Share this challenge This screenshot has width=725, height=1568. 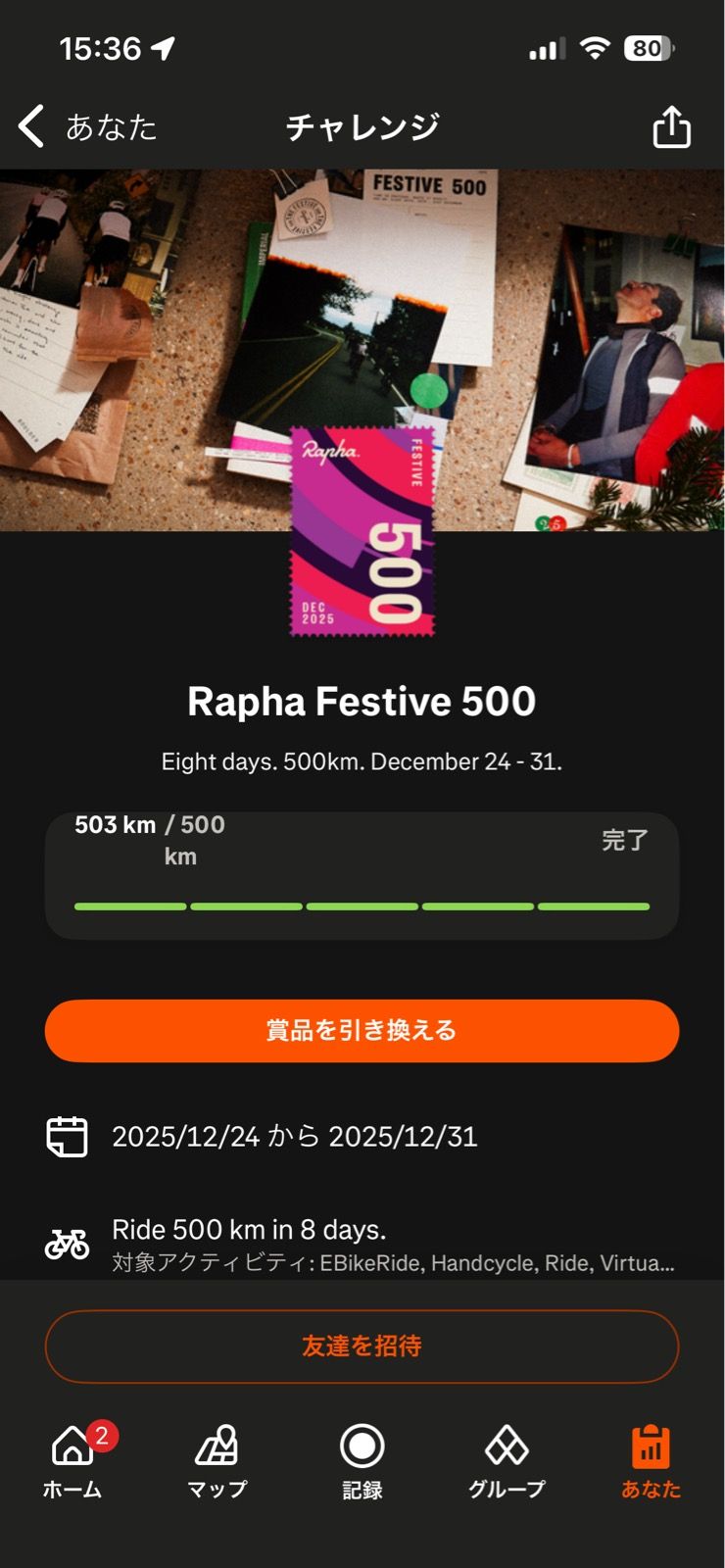[671, 127]
